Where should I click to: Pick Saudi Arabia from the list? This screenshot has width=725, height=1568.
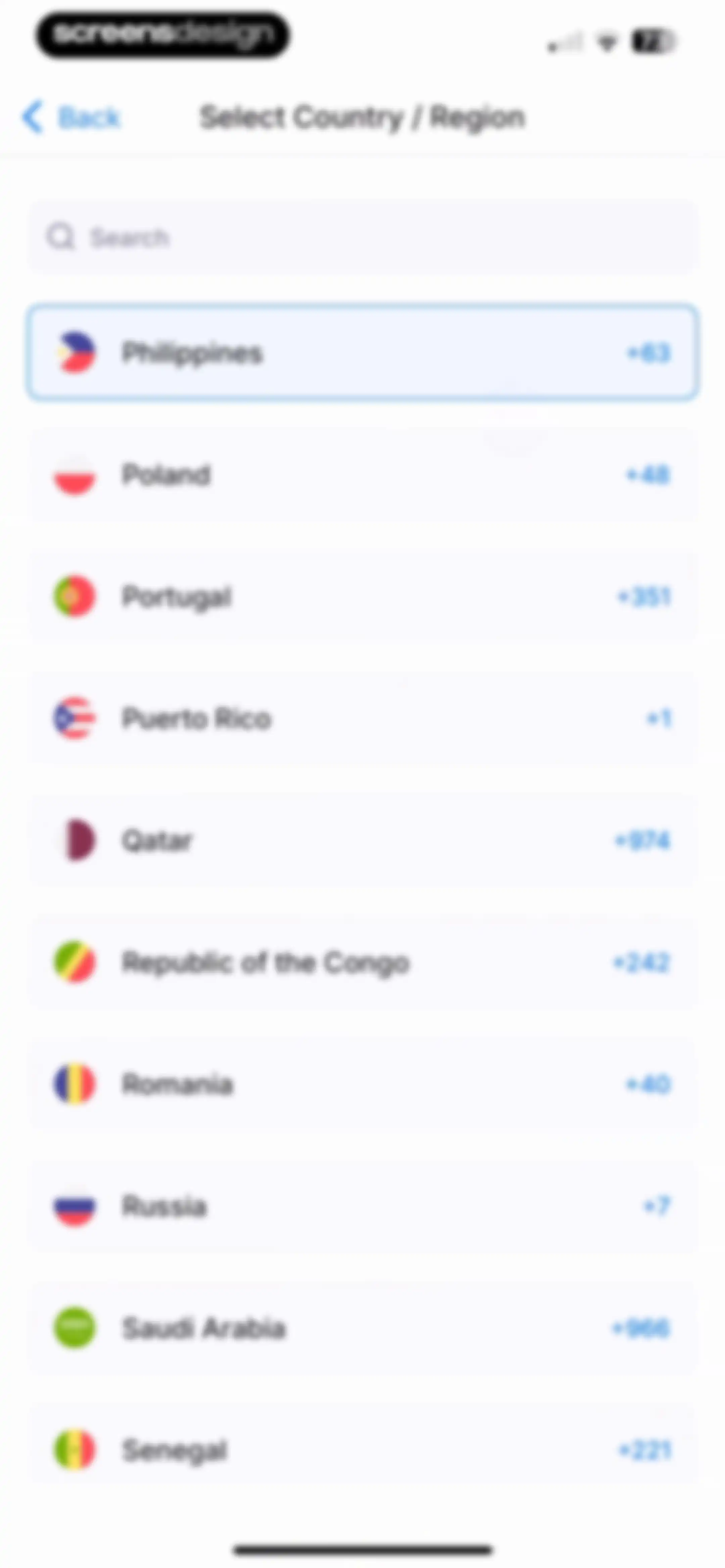(362, 1328)
